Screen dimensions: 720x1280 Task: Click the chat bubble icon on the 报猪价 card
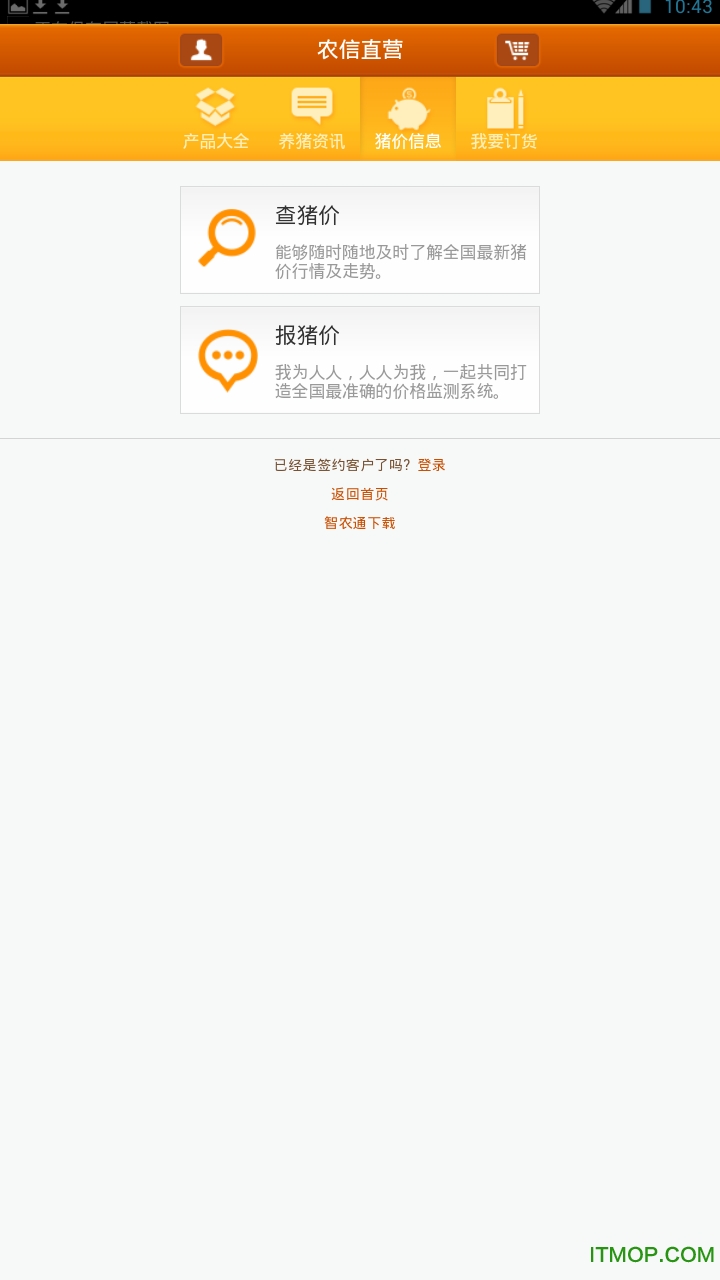click(x=227, y=358)
